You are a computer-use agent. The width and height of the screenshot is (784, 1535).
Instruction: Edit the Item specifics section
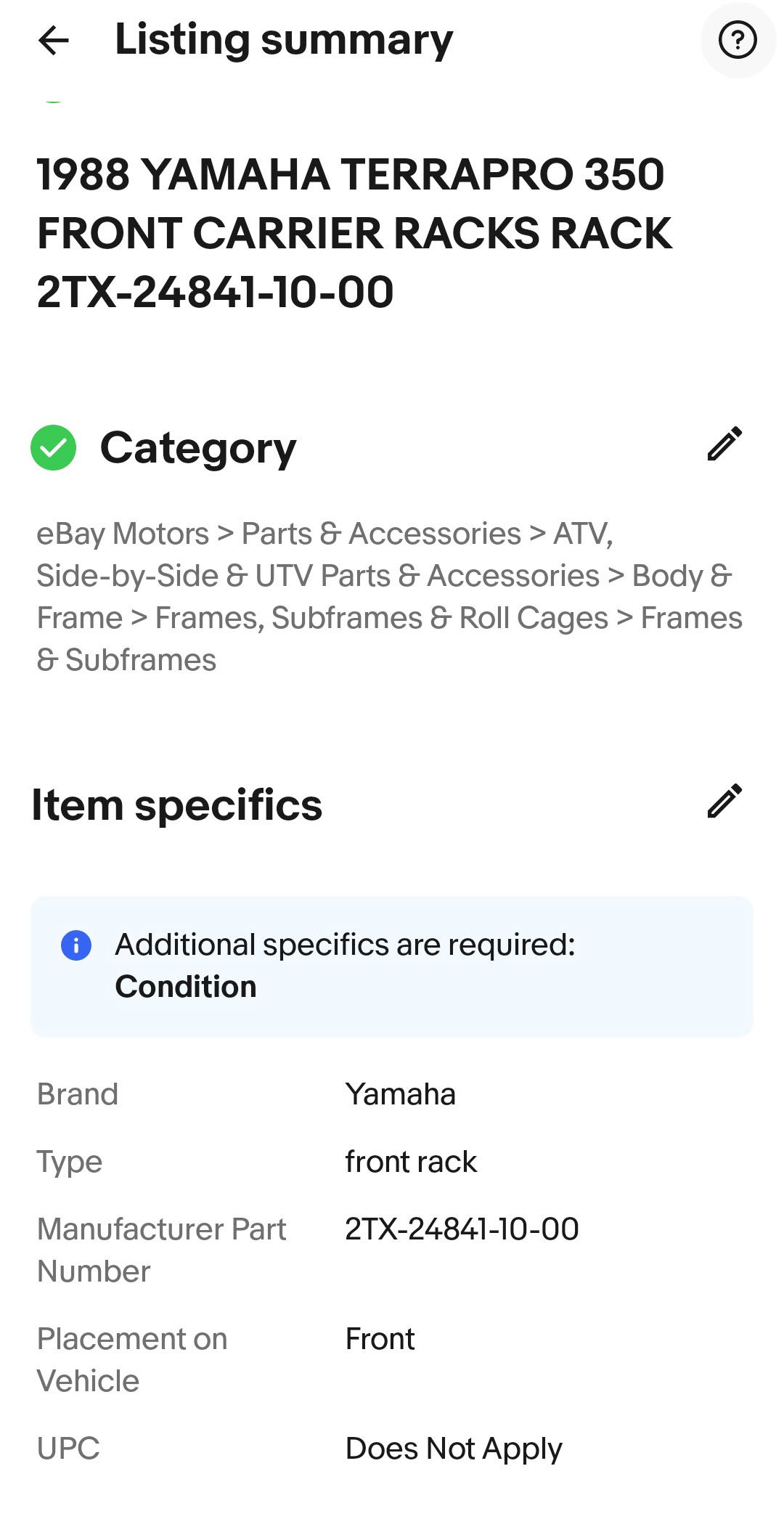[x=724, y=801]
